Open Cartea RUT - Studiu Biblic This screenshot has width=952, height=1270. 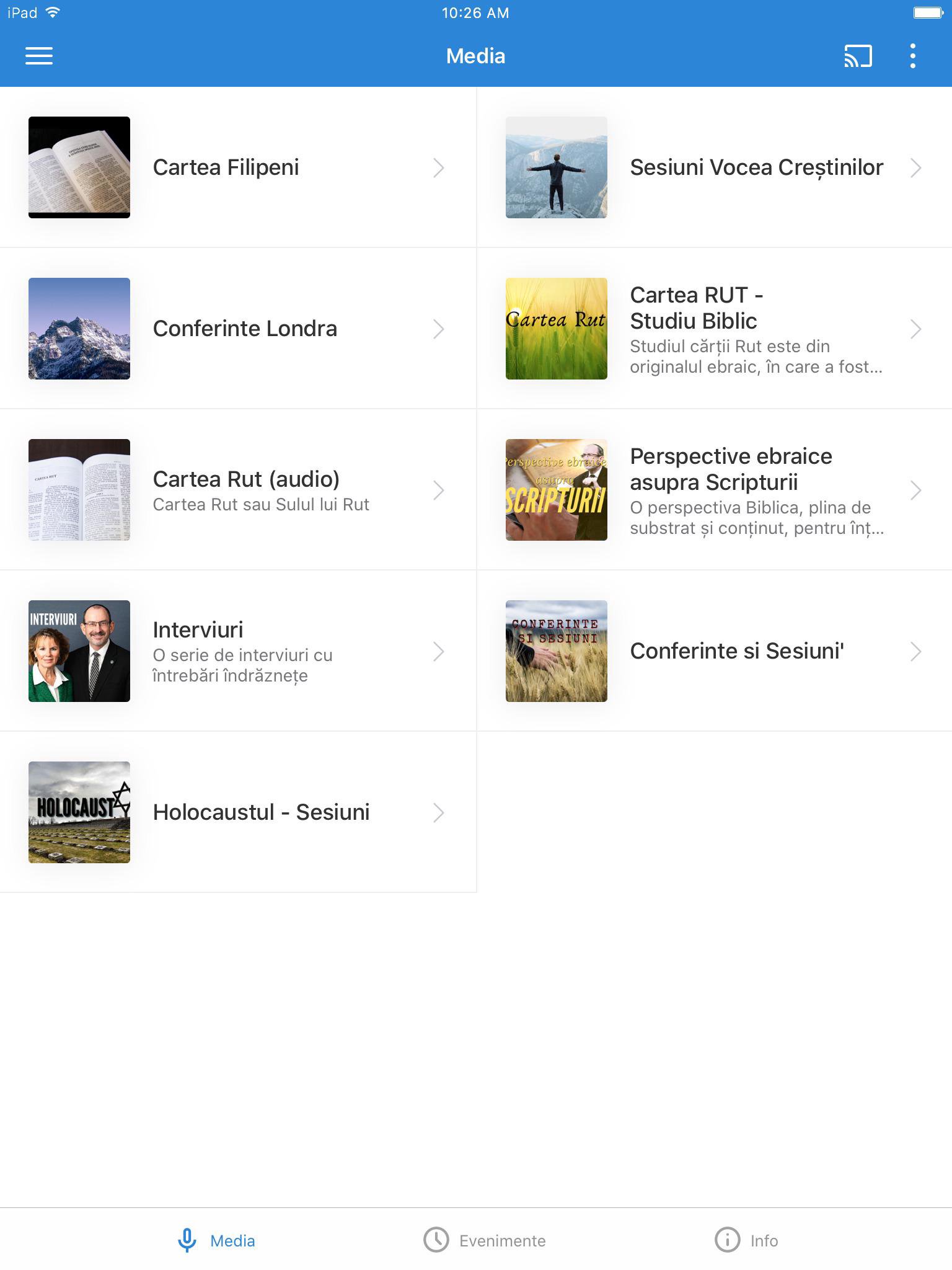(x=714, y=329)
